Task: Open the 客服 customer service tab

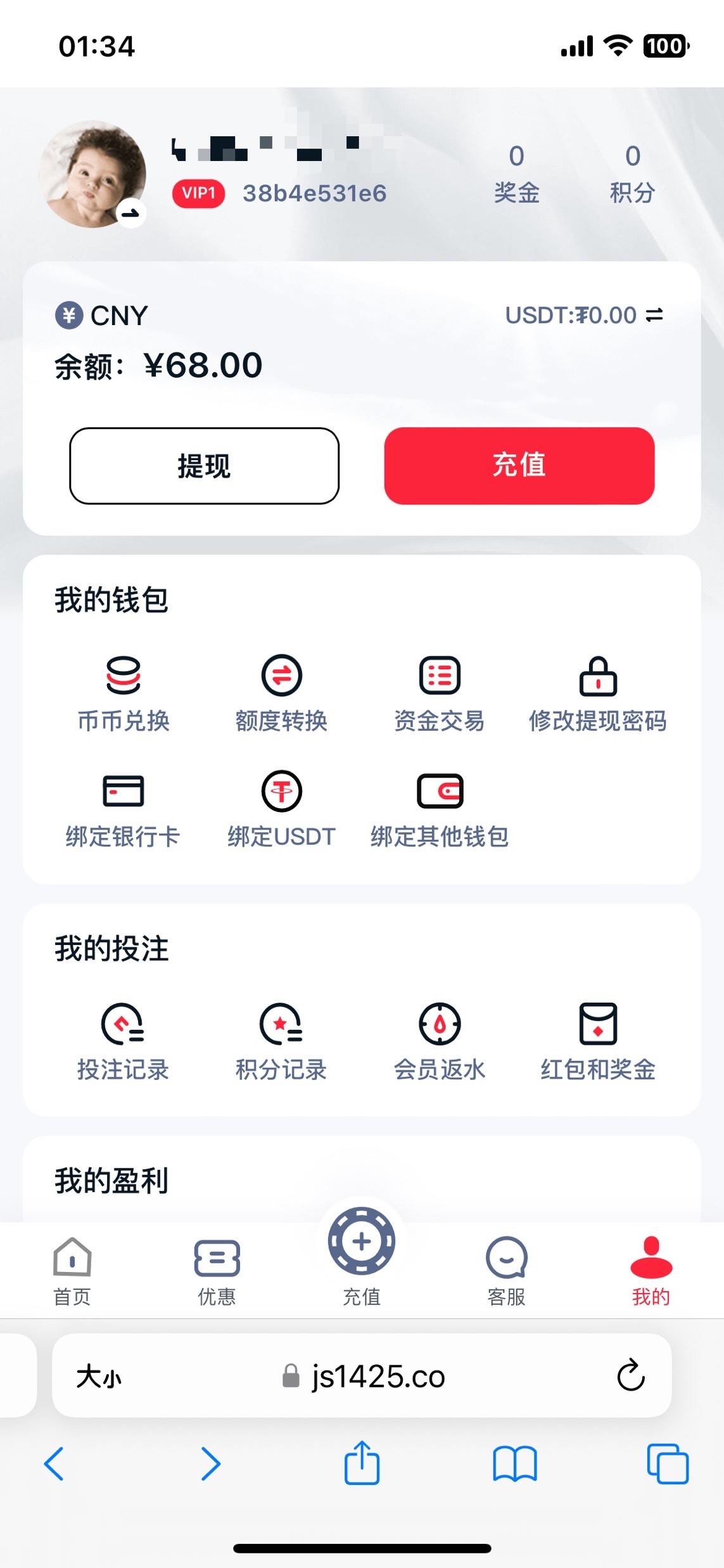Action: (506, 1270)
